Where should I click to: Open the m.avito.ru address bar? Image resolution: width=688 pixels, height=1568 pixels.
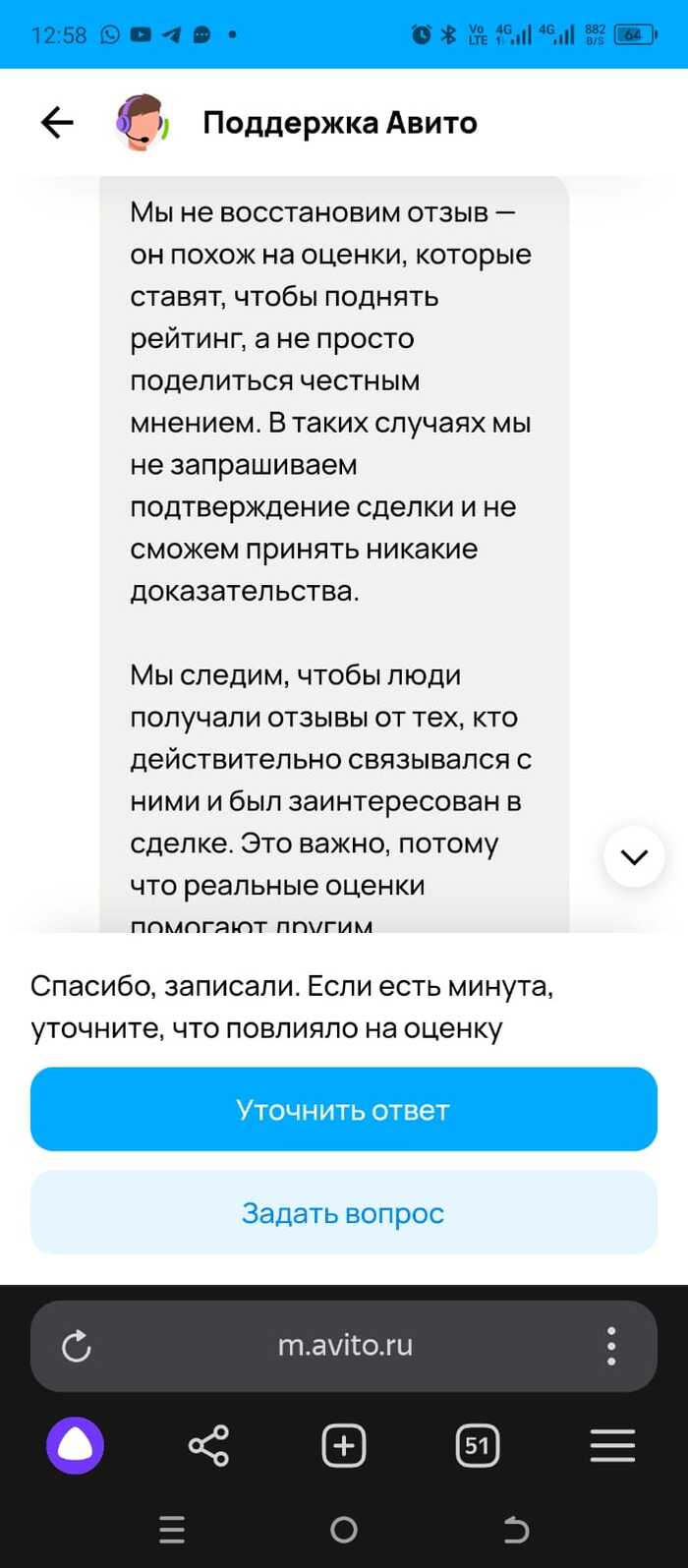[344, 1345]
